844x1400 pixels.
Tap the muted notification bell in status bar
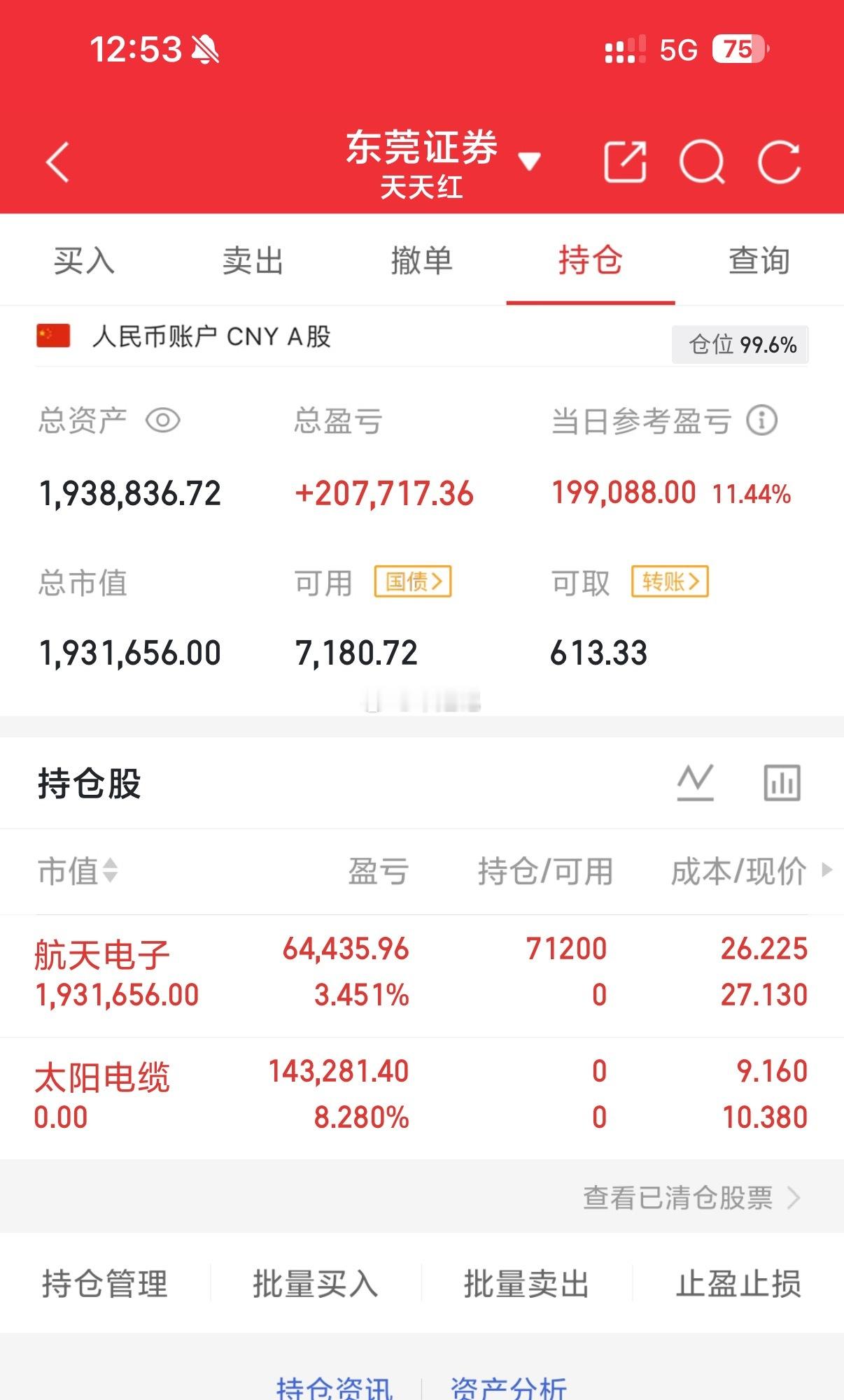click(x=206, y=48)
